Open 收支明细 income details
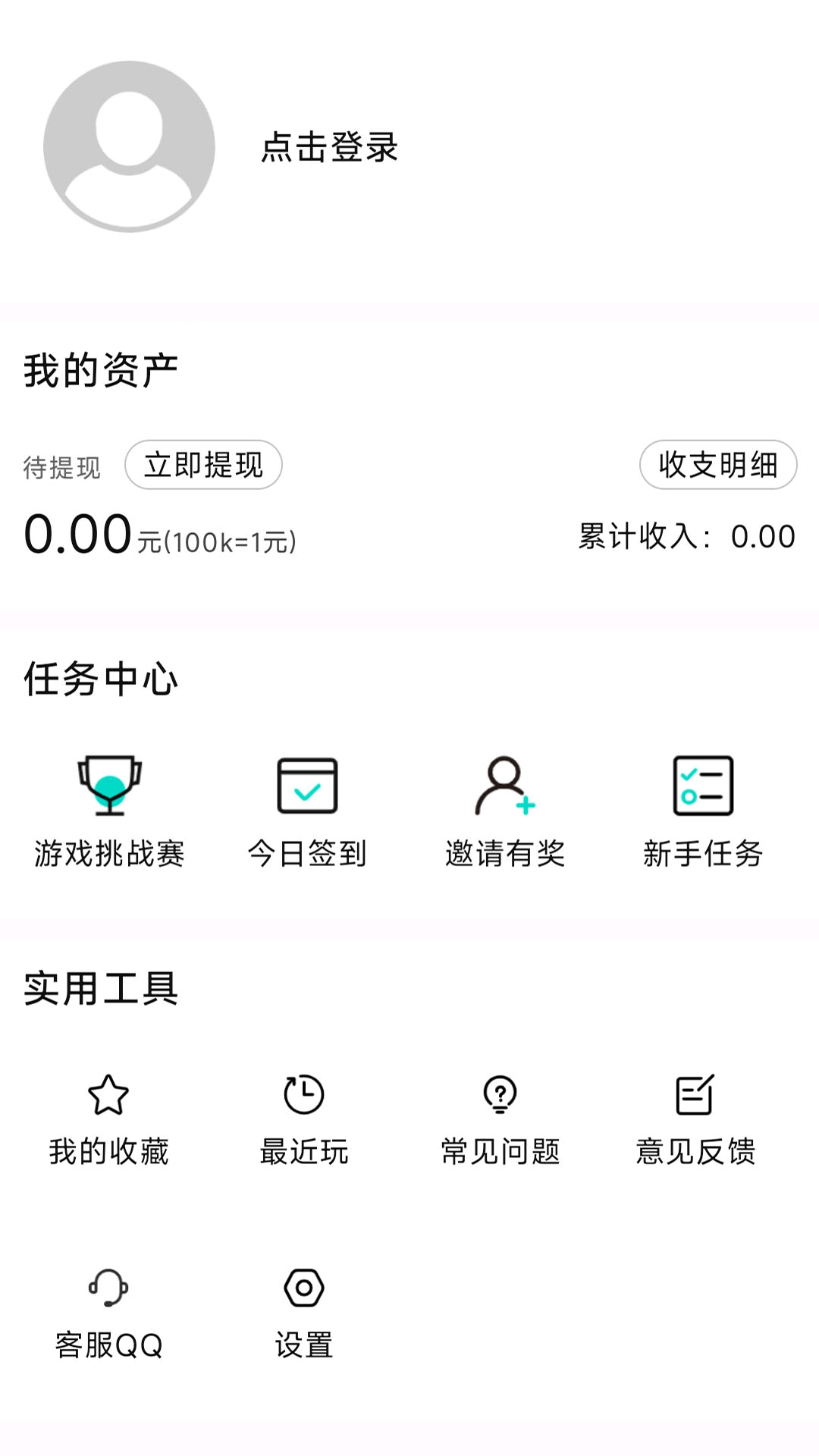Image resolution: width=819 pixels, height=1456 pixels. click(x=719, y=464)
